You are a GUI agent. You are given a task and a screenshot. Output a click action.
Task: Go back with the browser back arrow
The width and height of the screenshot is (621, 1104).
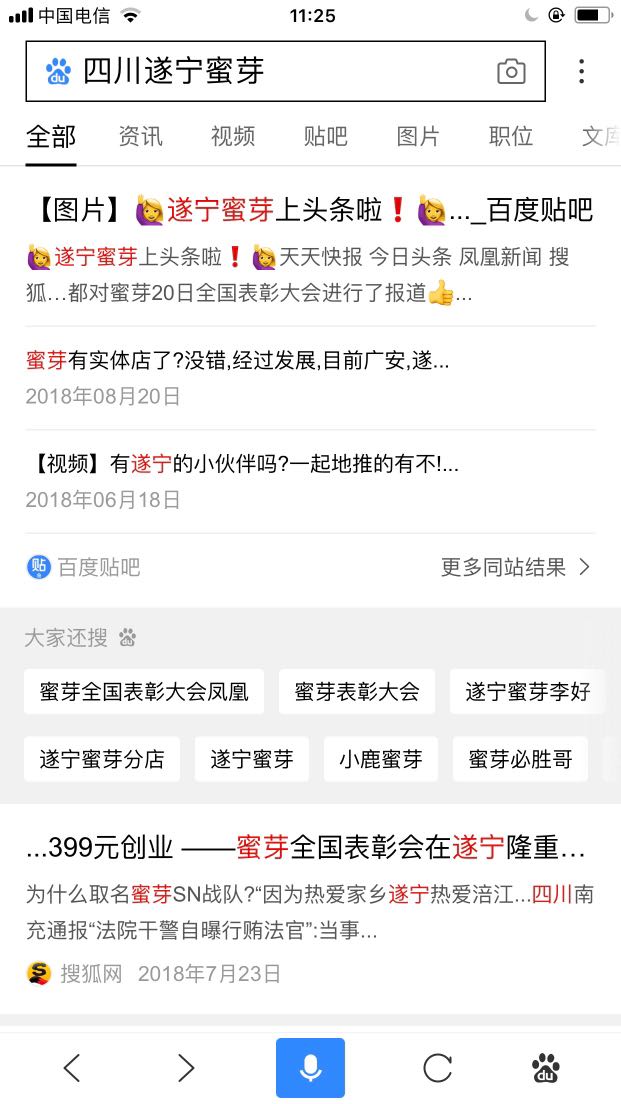click(72, 1068)
